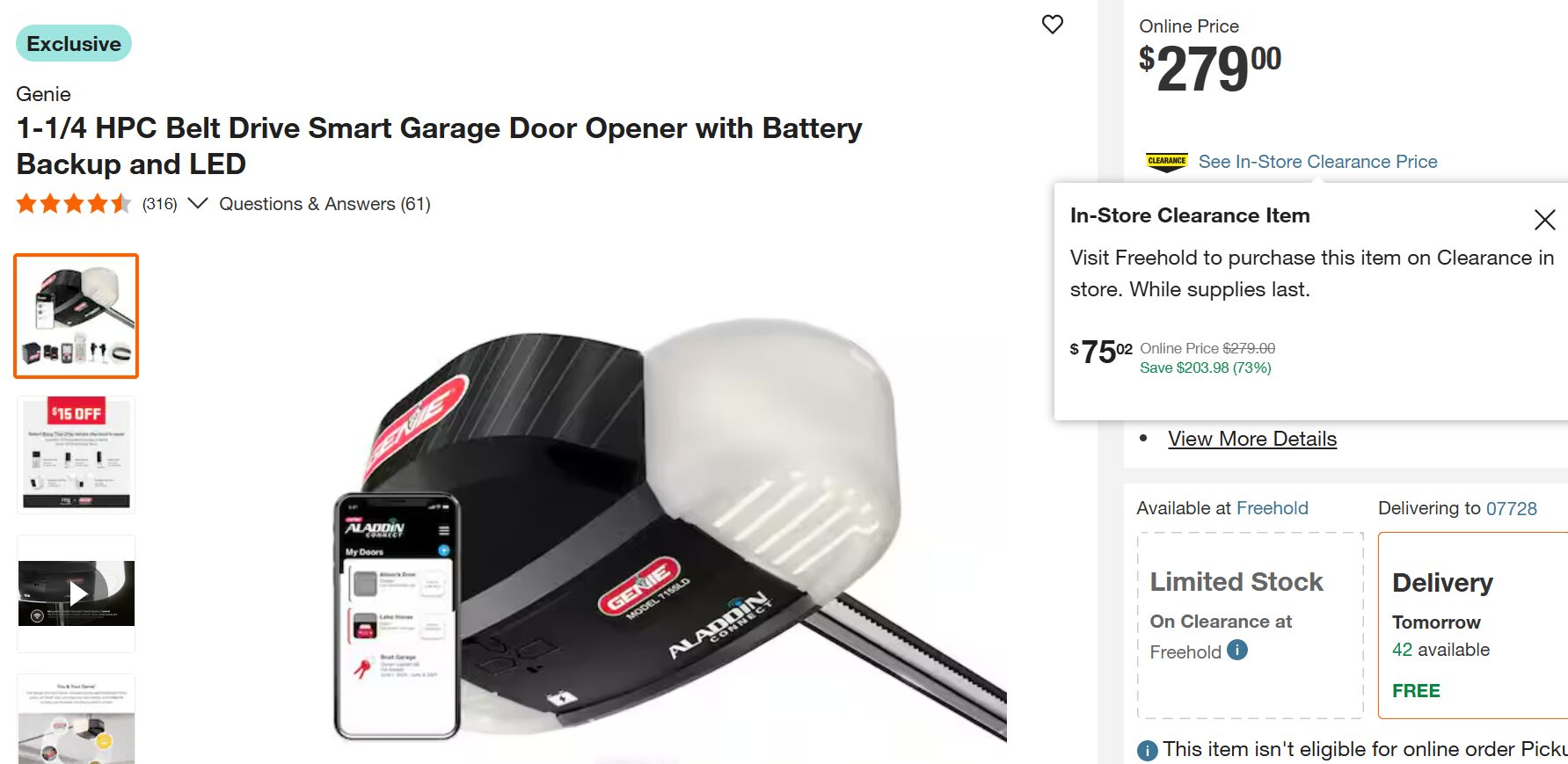The width and height of the screenshot is (1568, 764).
Task: Change the Freehold store location
Action: 1272,508
